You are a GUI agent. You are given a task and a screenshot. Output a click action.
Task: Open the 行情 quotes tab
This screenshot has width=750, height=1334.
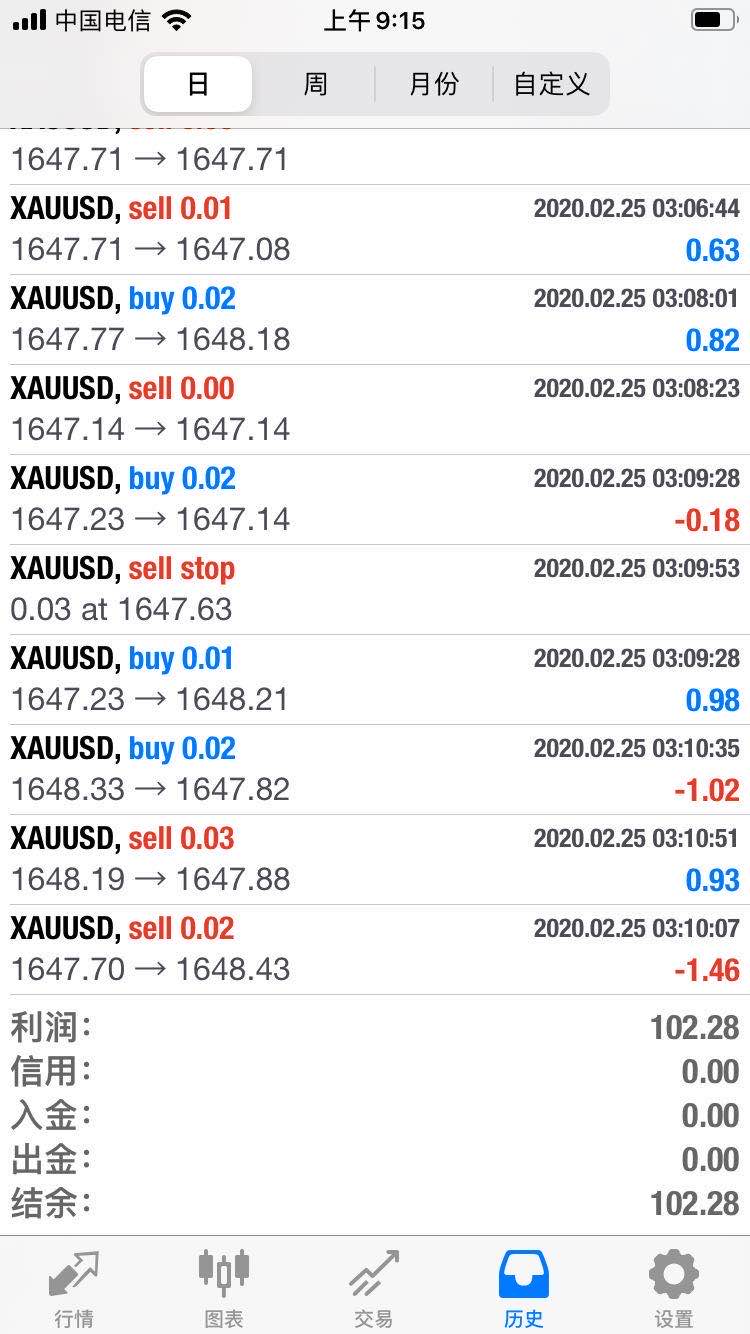click(x=74, y=1288)
